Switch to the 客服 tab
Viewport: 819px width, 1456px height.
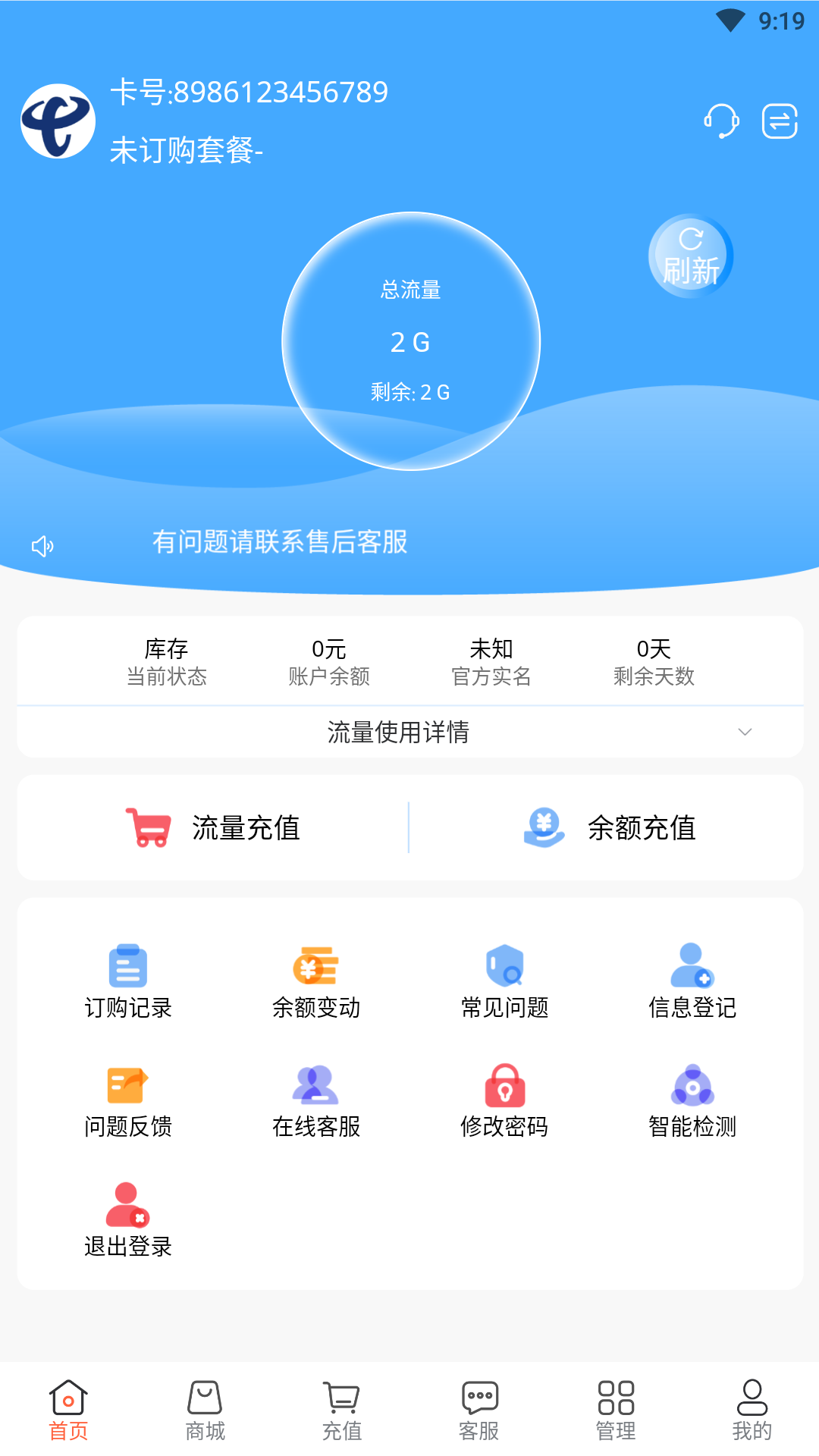479,1410
